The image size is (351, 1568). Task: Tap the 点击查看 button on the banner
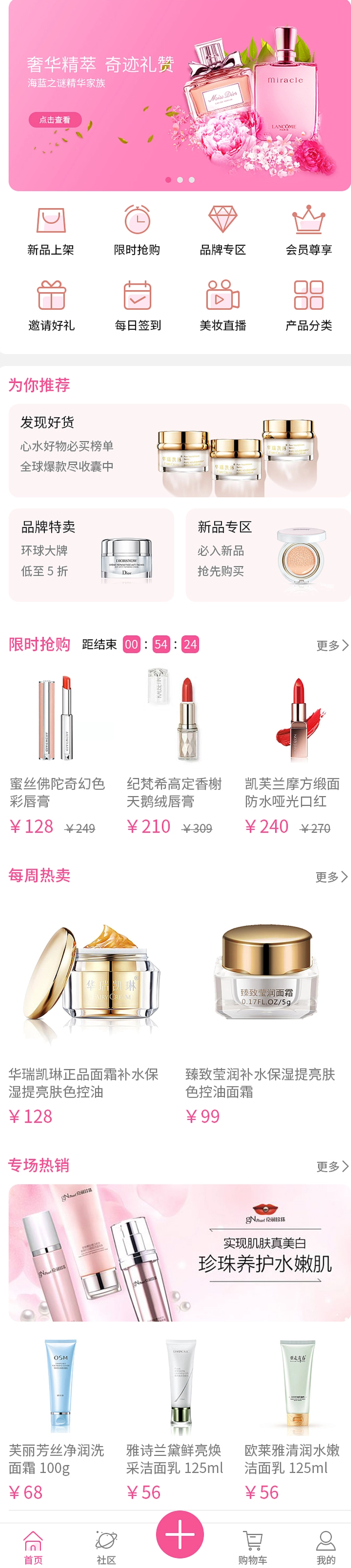pyautogui.click(x=55, y=120)
